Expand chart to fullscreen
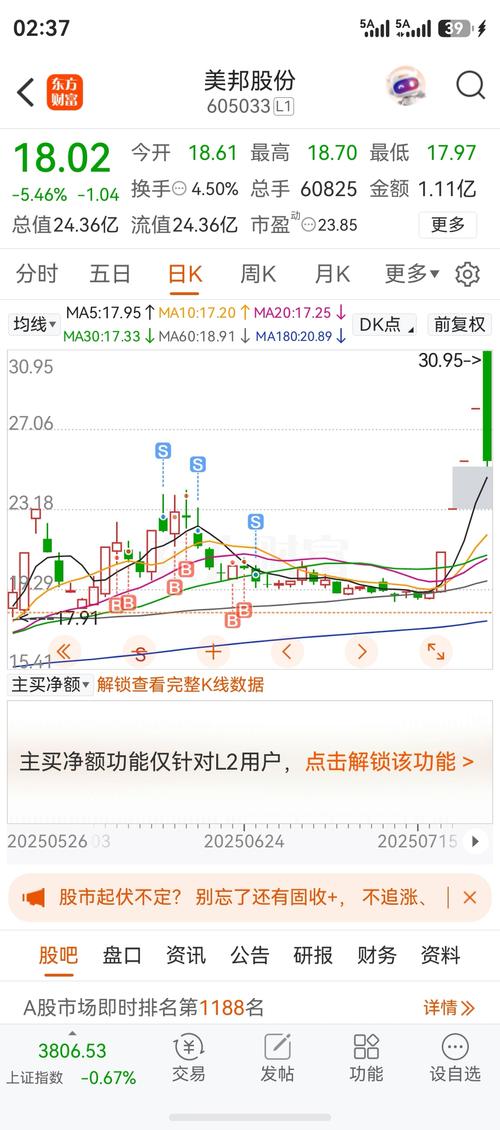Screen dimensions: 500x1130 [x=436, y=651]
